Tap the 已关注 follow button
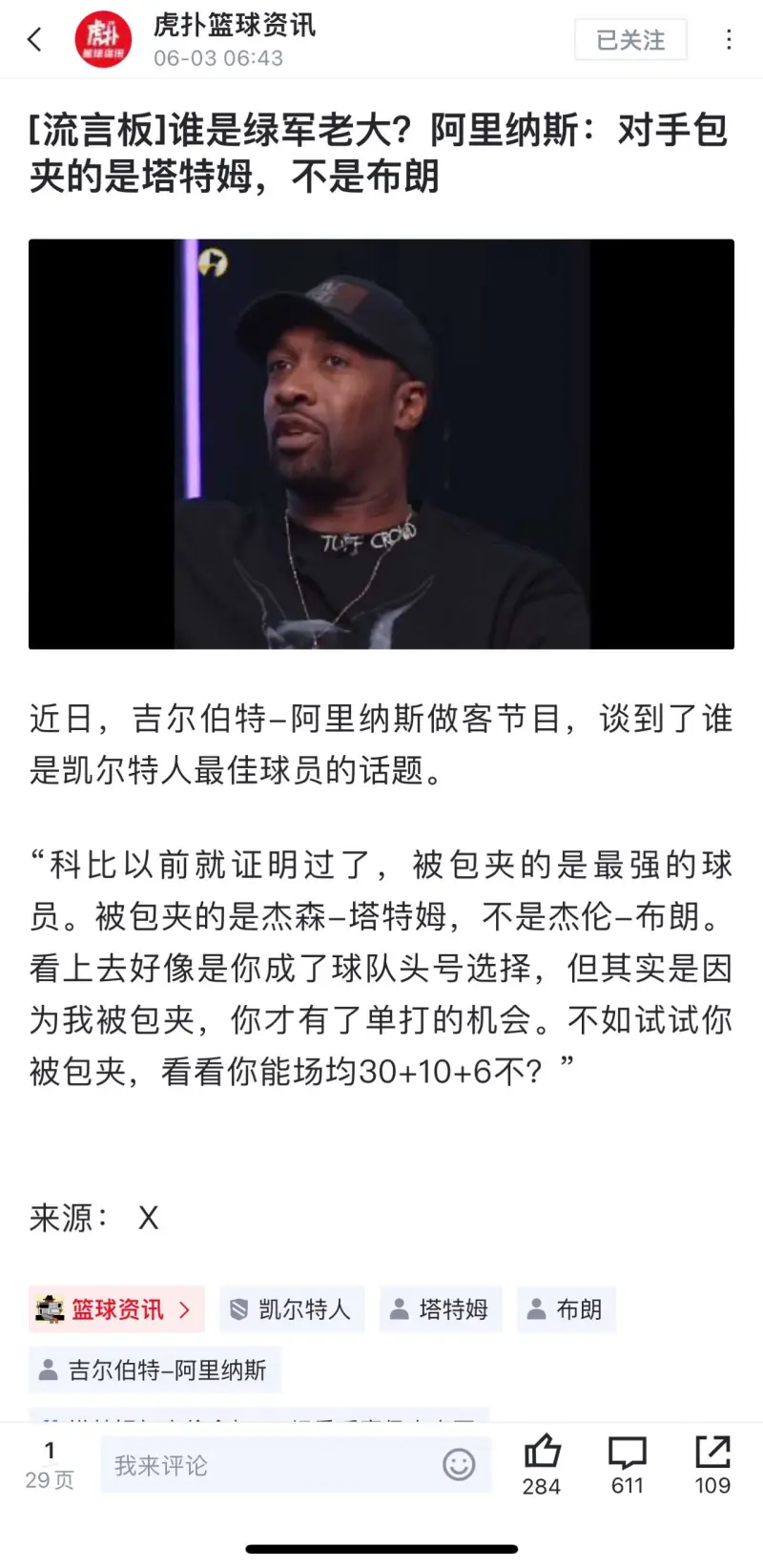 (630, 40)
